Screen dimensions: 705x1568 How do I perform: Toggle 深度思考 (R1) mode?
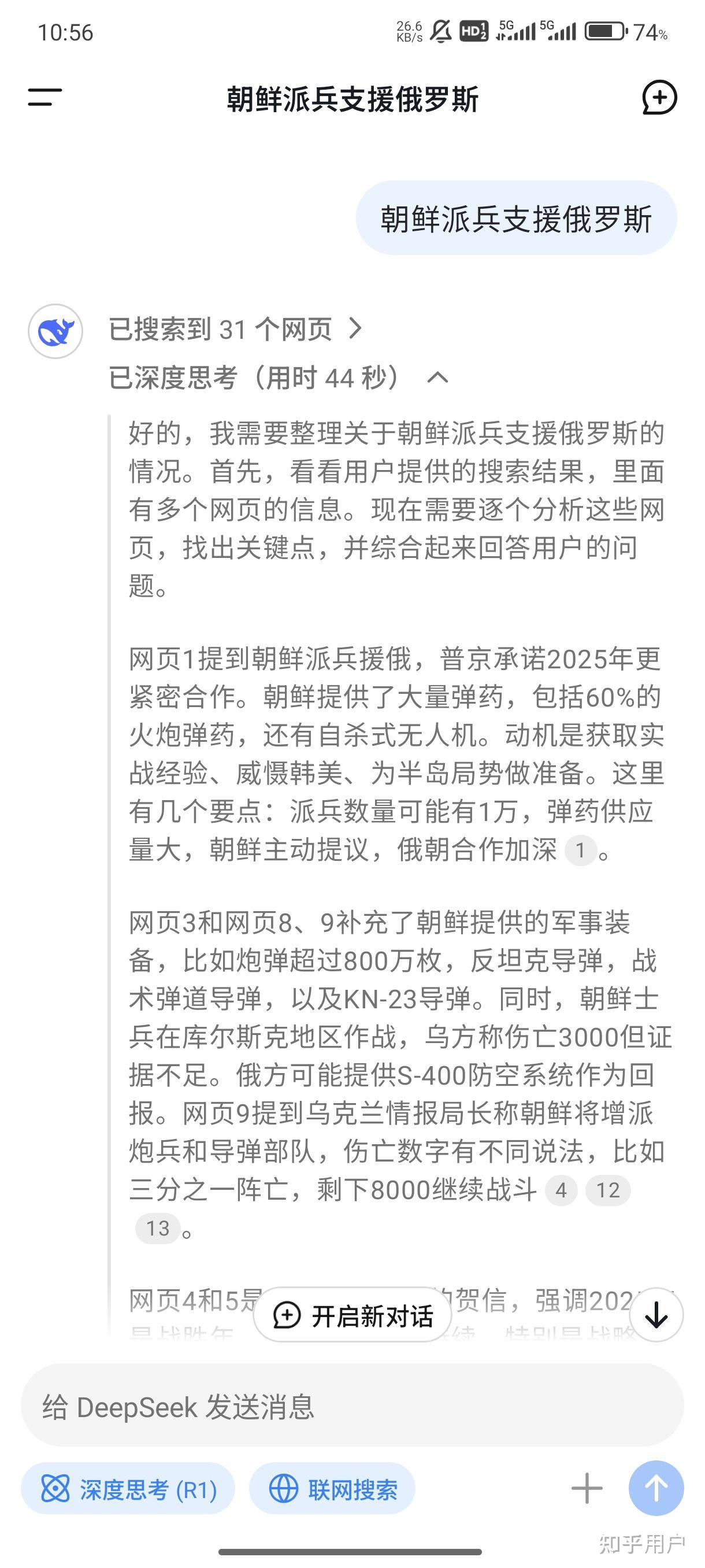pos(128,1490)
